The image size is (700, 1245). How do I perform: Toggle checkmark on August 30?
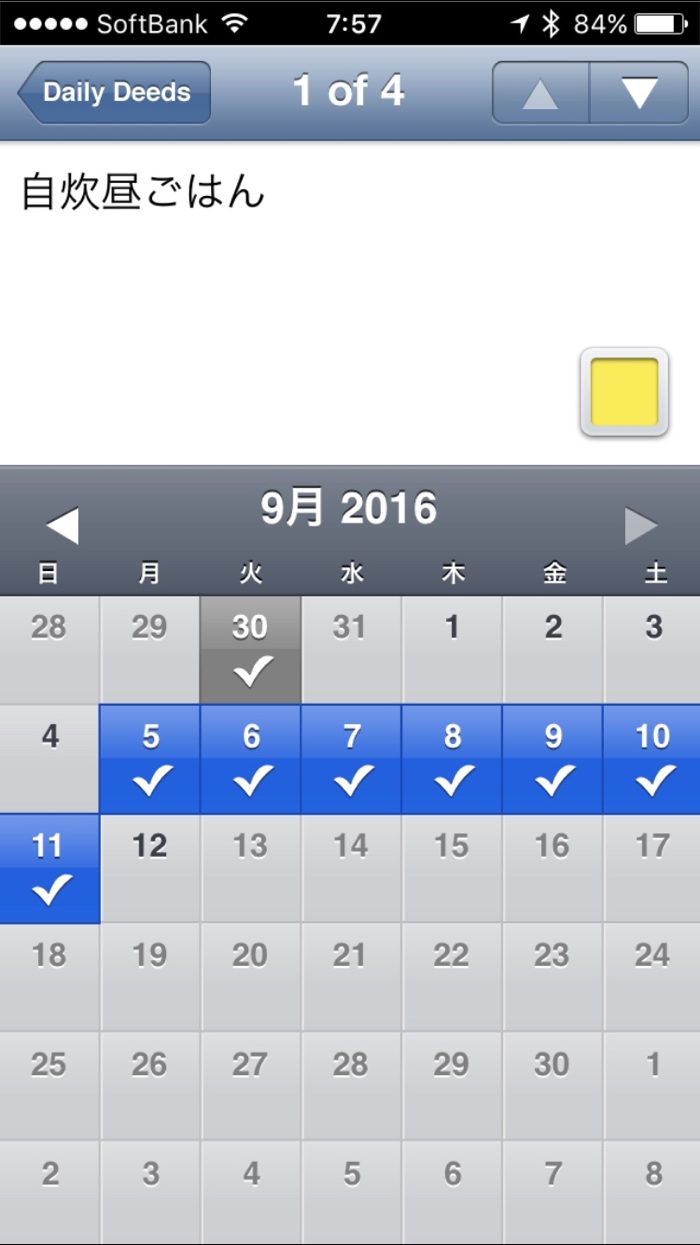pos(250,650)
